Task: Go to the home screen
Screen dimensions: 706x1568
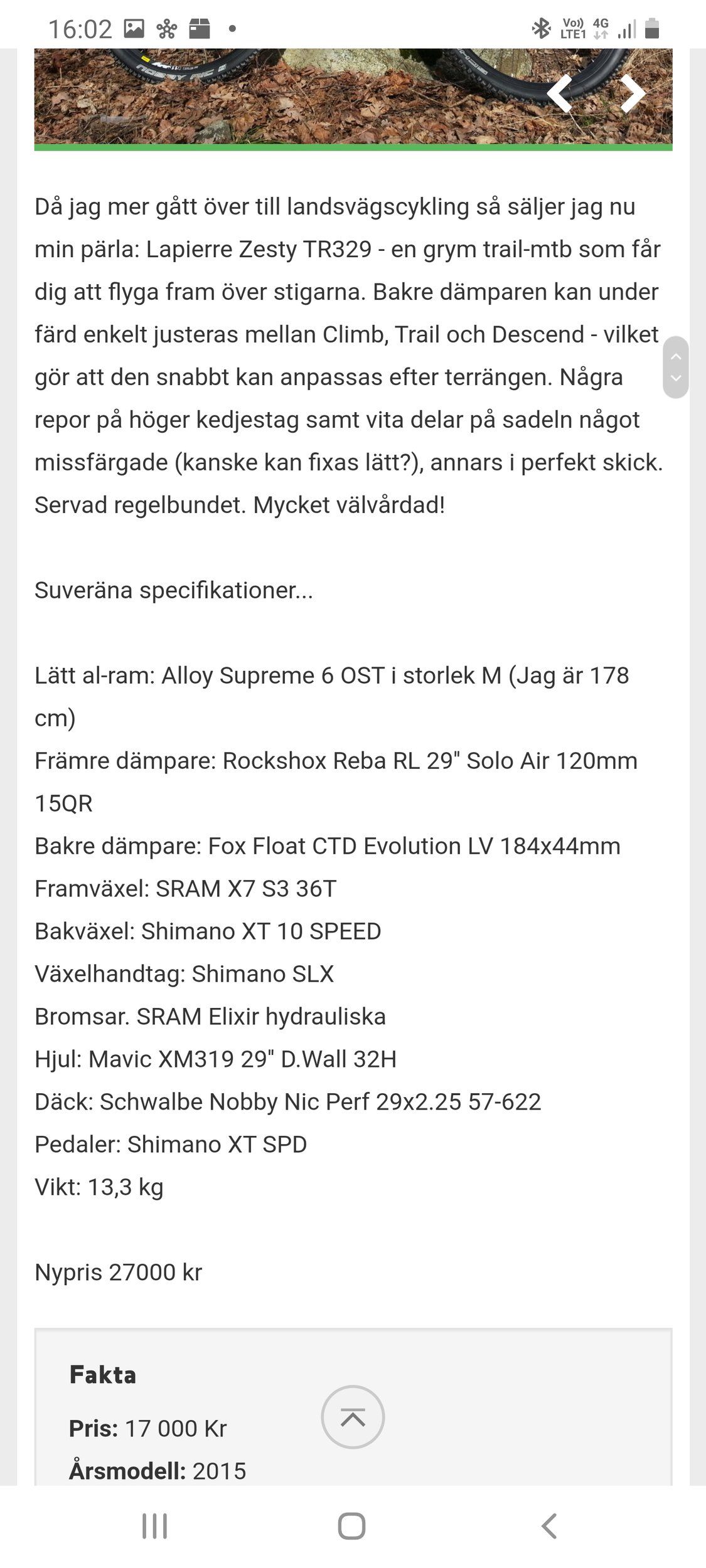Action: (352, 1526)
